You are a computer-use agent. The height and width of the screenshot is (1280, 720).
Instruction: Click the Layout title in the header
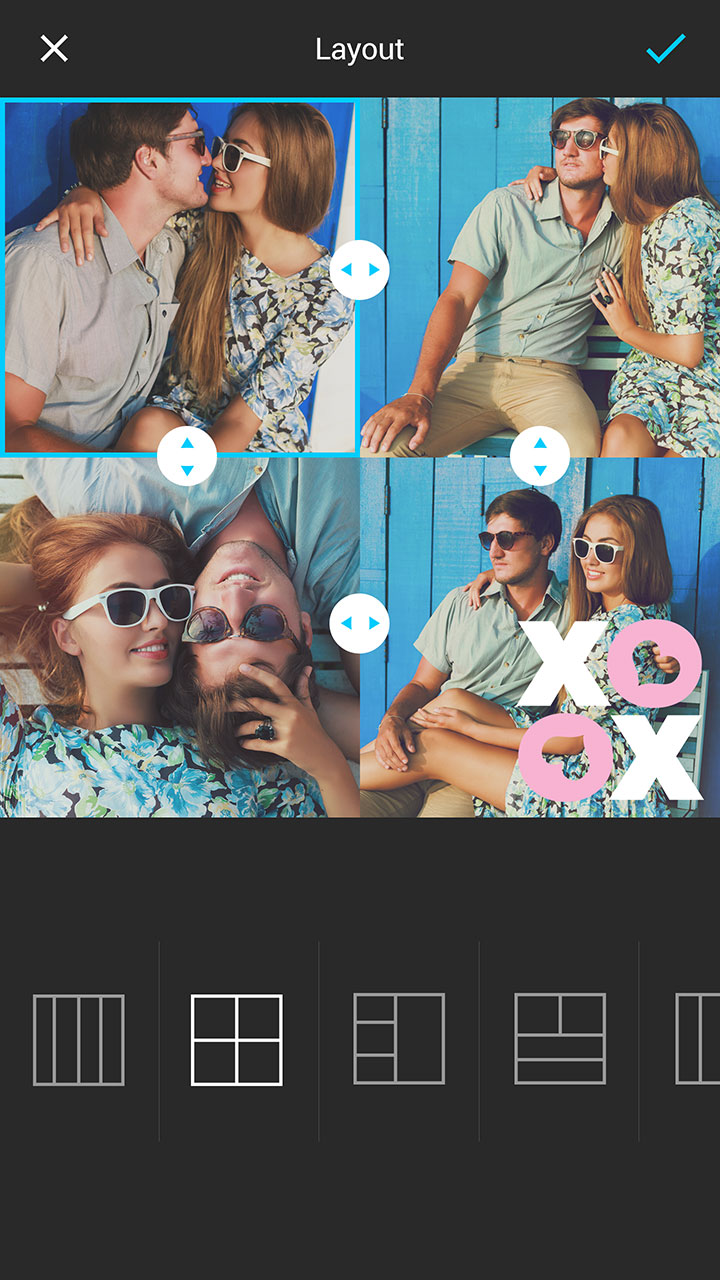(x=359, y=49)
